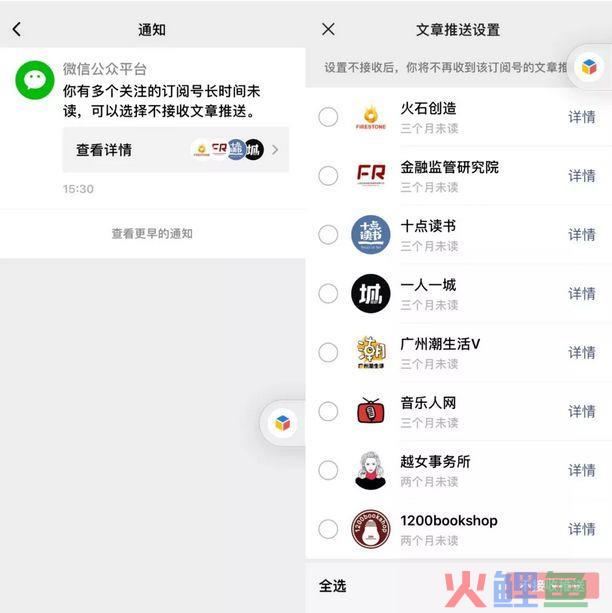
Task: View 详情 of 一人一城
Action: click(x=581, y=293)
